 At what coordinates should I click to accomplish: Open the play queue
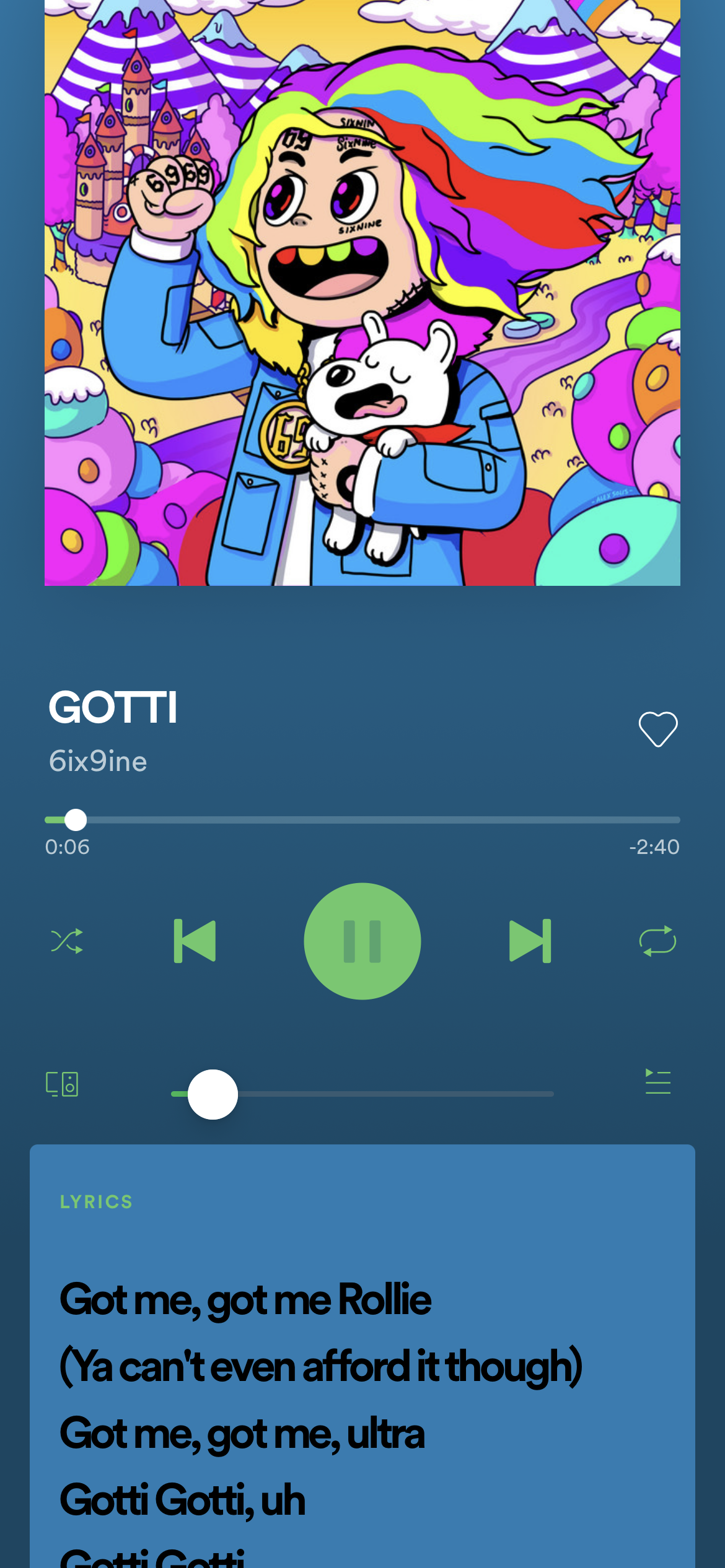658,1082
